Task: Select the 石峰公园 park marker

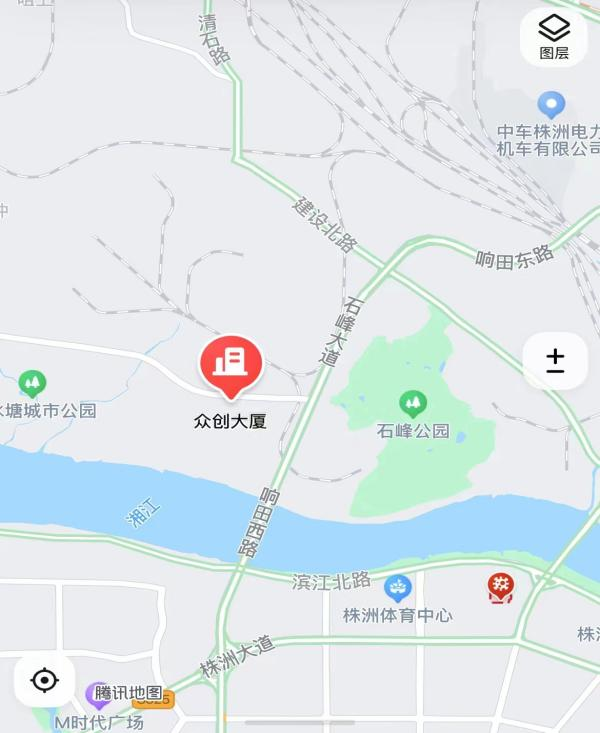Action: (x=413, y=405)
